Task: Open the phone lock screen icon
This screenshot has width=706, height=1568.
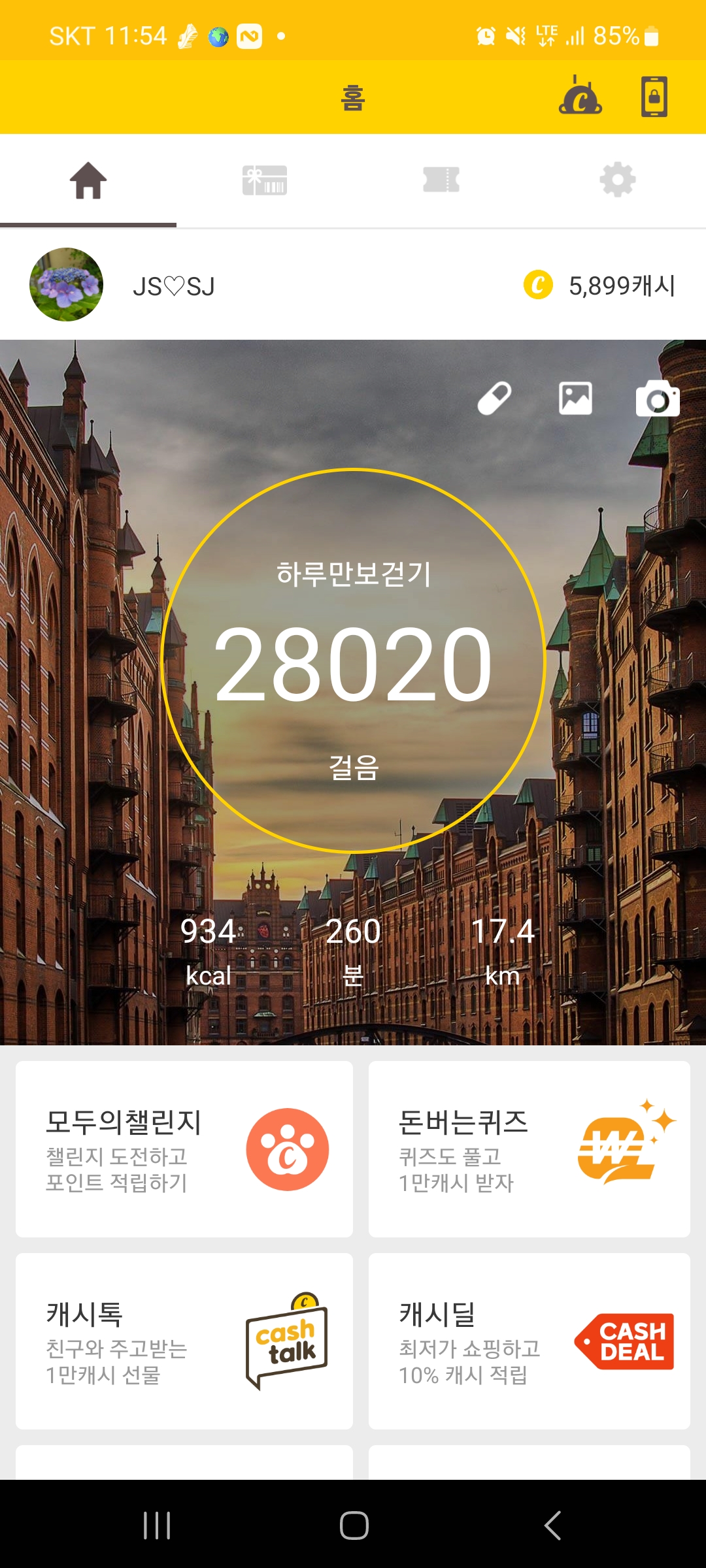Action: point(654,97)
